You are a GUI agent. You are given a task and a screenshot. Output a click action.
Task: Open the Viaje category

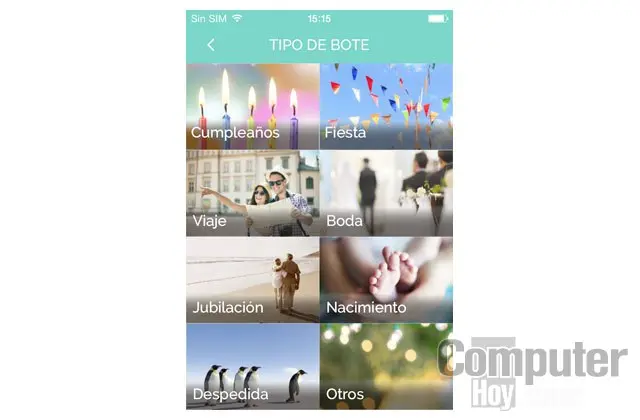coord(252,193)
